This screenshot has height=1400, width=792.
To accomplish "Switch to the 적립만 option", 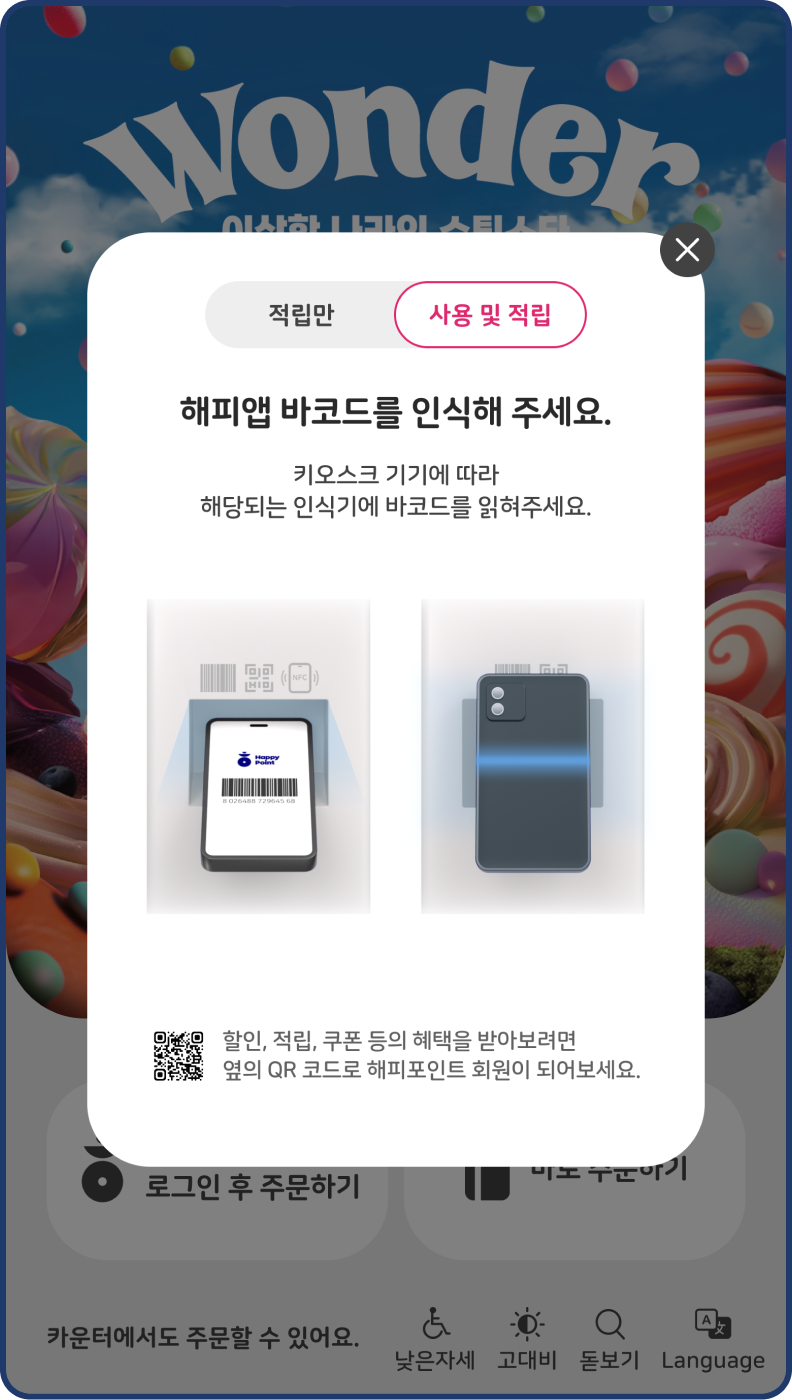I will pyautogui.click(x=301, y=315).
